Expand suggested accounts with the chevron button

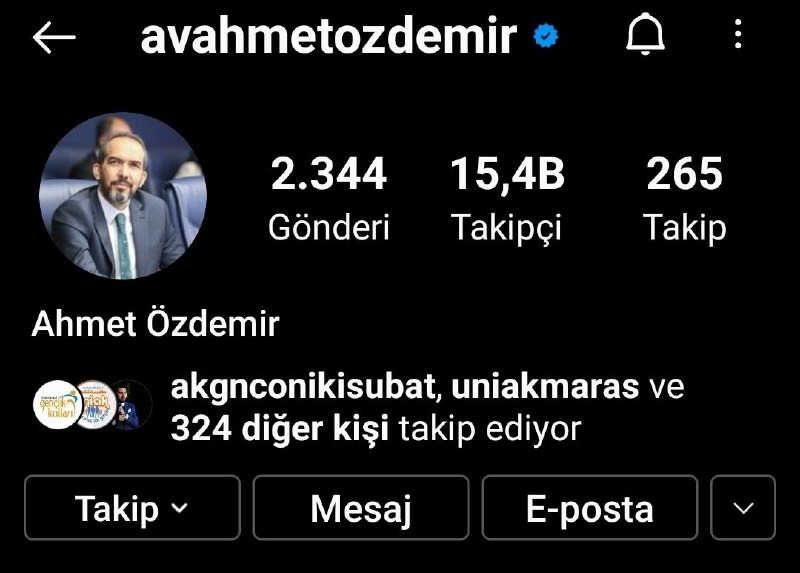pos(743,508)
